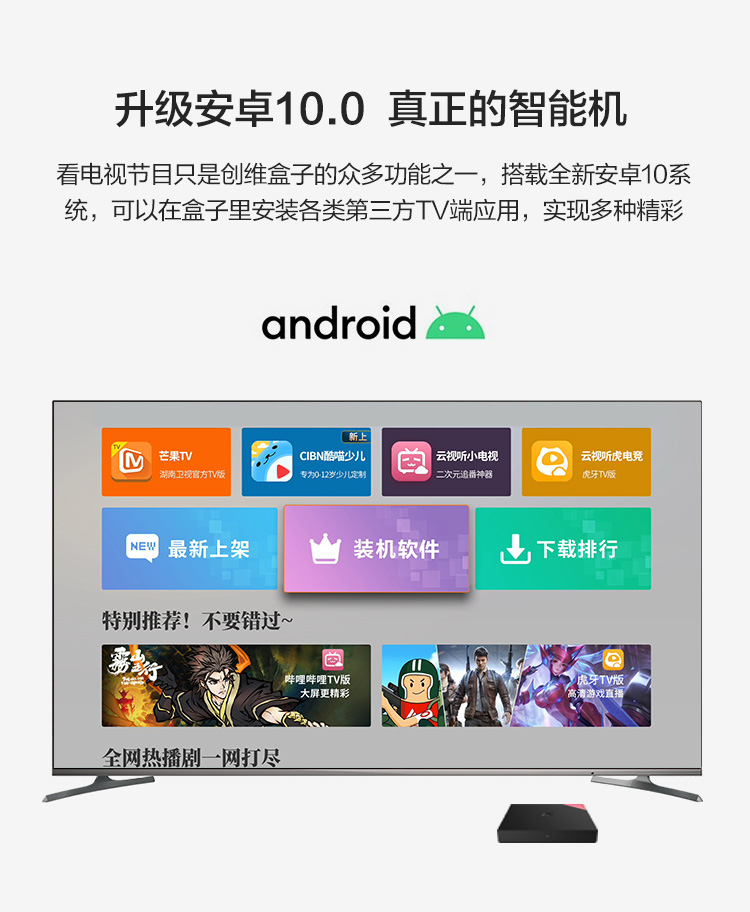Open the 芒果TV app
Image resolution: width=750 pixels, height=912 pixels.
click(165, 461)
